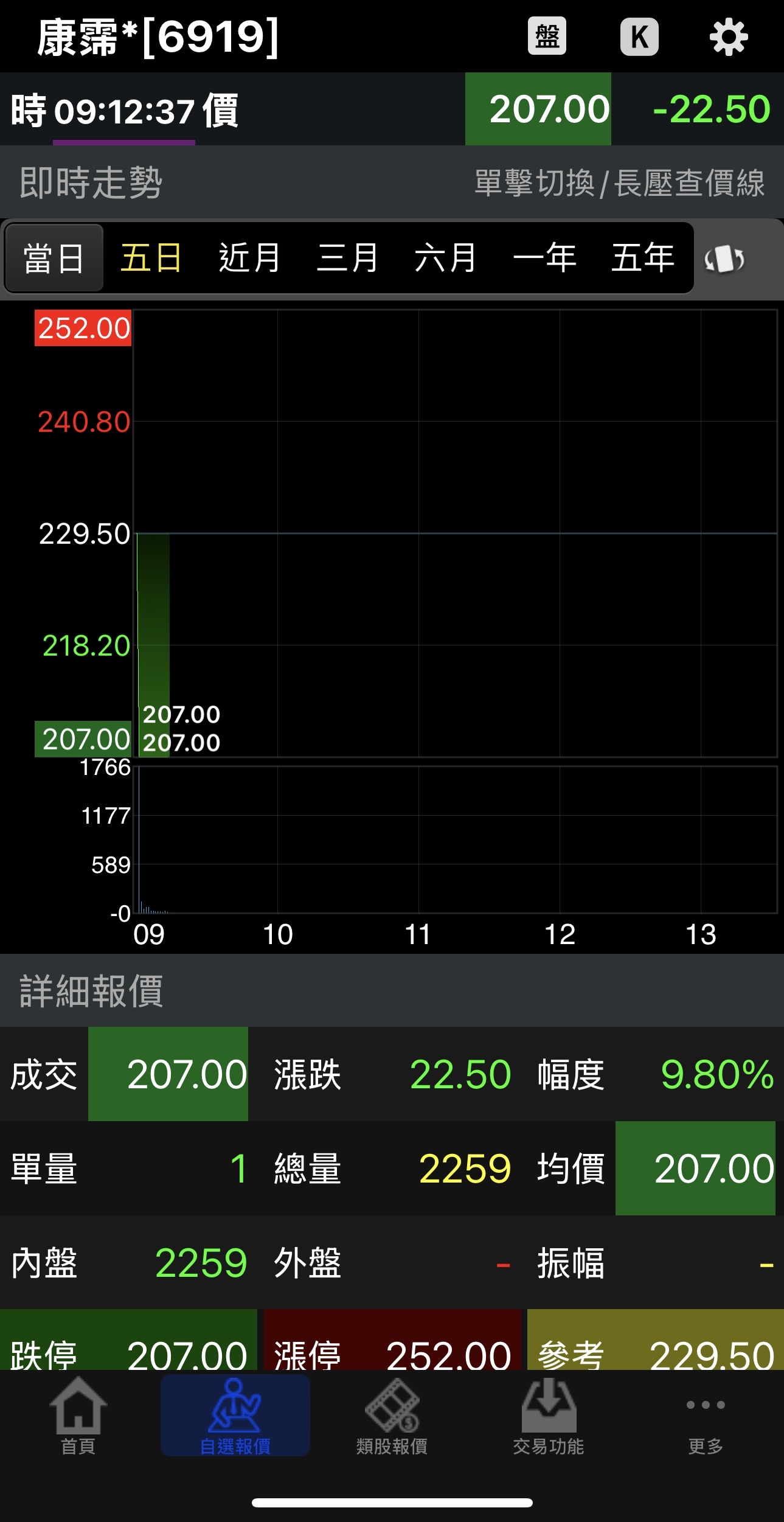The width and height of the screenshot is (784, 1522).
Task: Switch to the 五日 five-day chart
Action: pos(151,259)
